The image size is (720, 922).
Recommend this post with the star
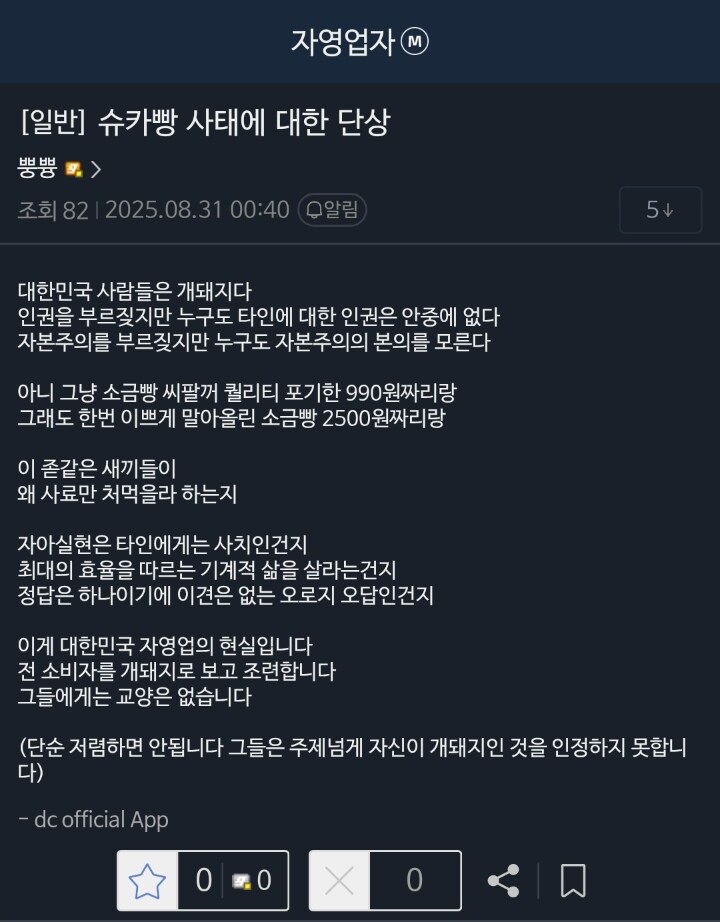(x=148, y=881)
